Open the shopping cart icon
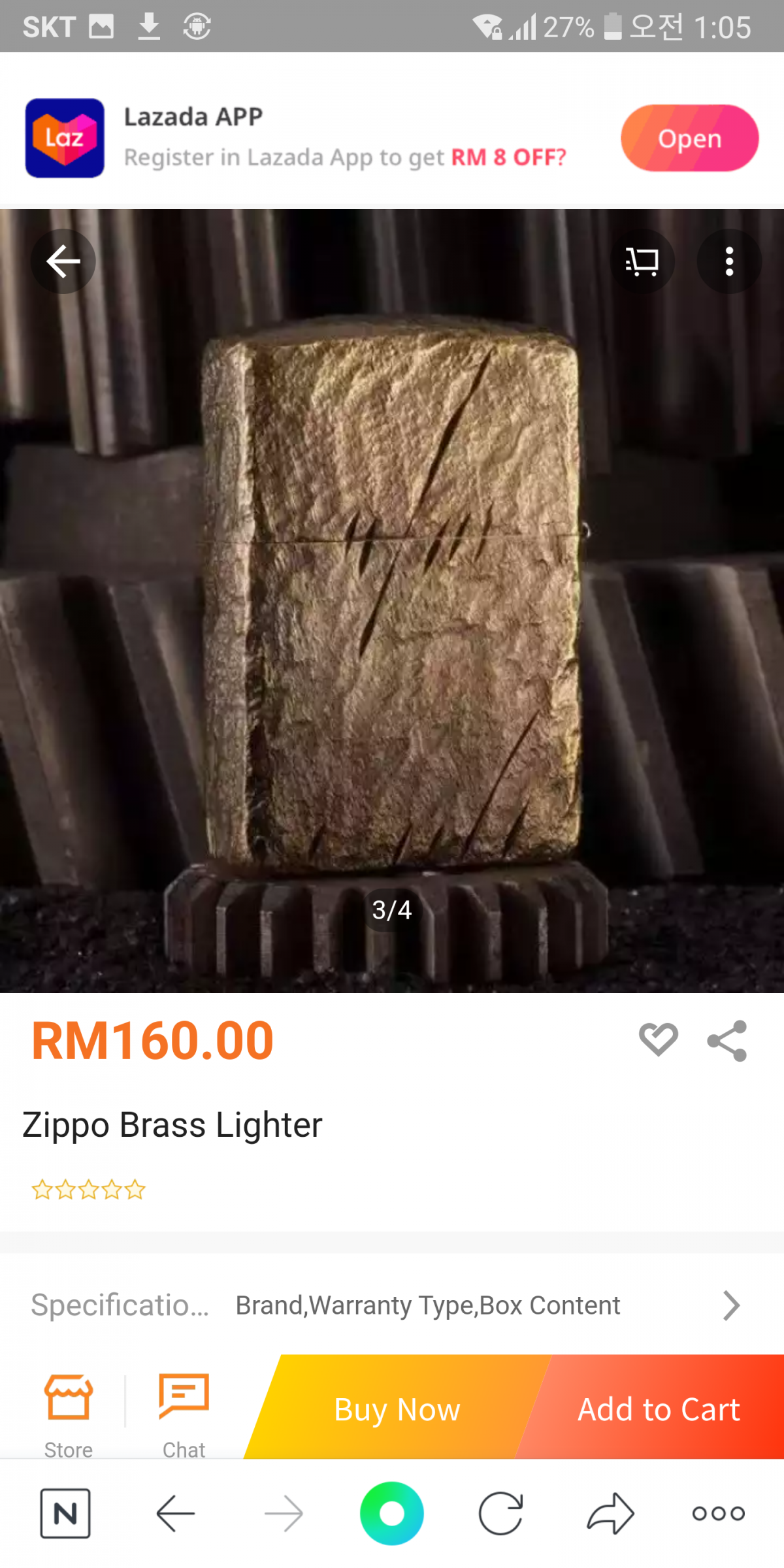Viewport: 784px width, 1568px height. tap(642, 261)
